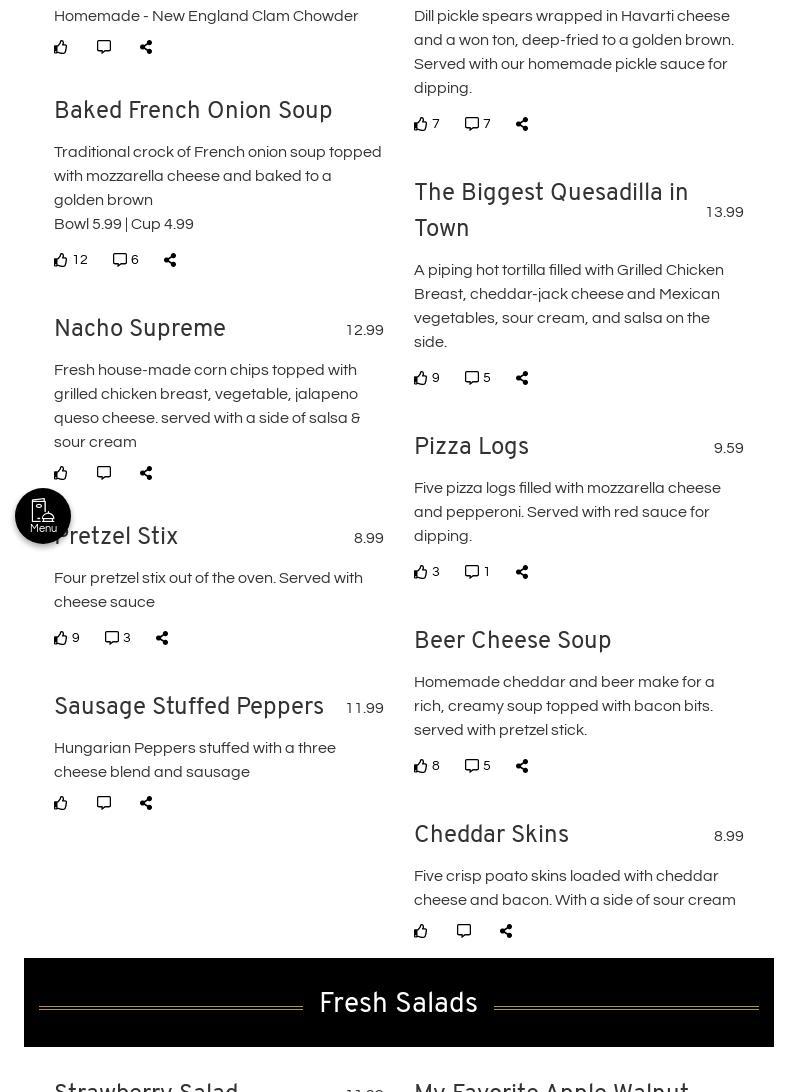Like the Beer Cheese Soup

click(421, 766)
